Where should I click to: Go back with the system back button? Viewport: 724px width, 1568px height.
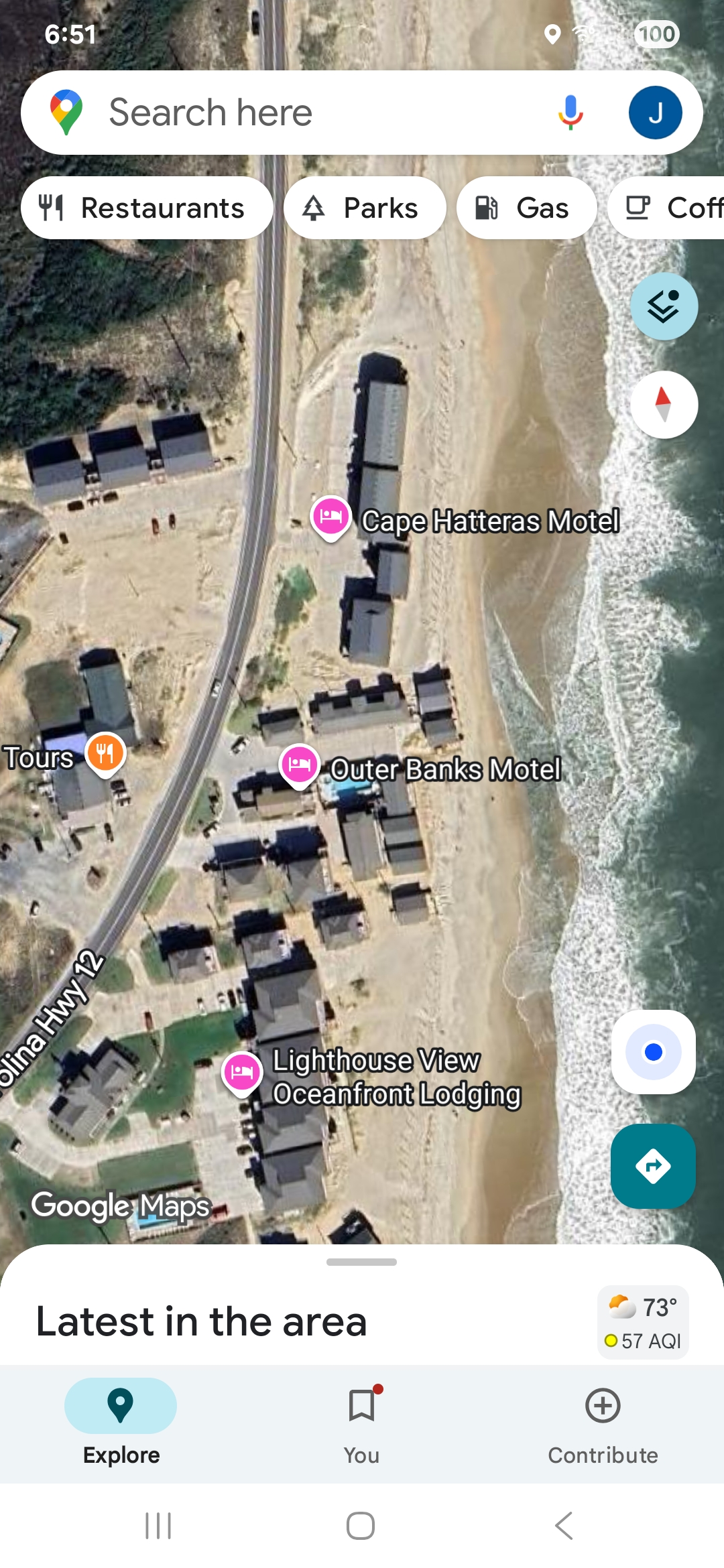click(564, 1526)
